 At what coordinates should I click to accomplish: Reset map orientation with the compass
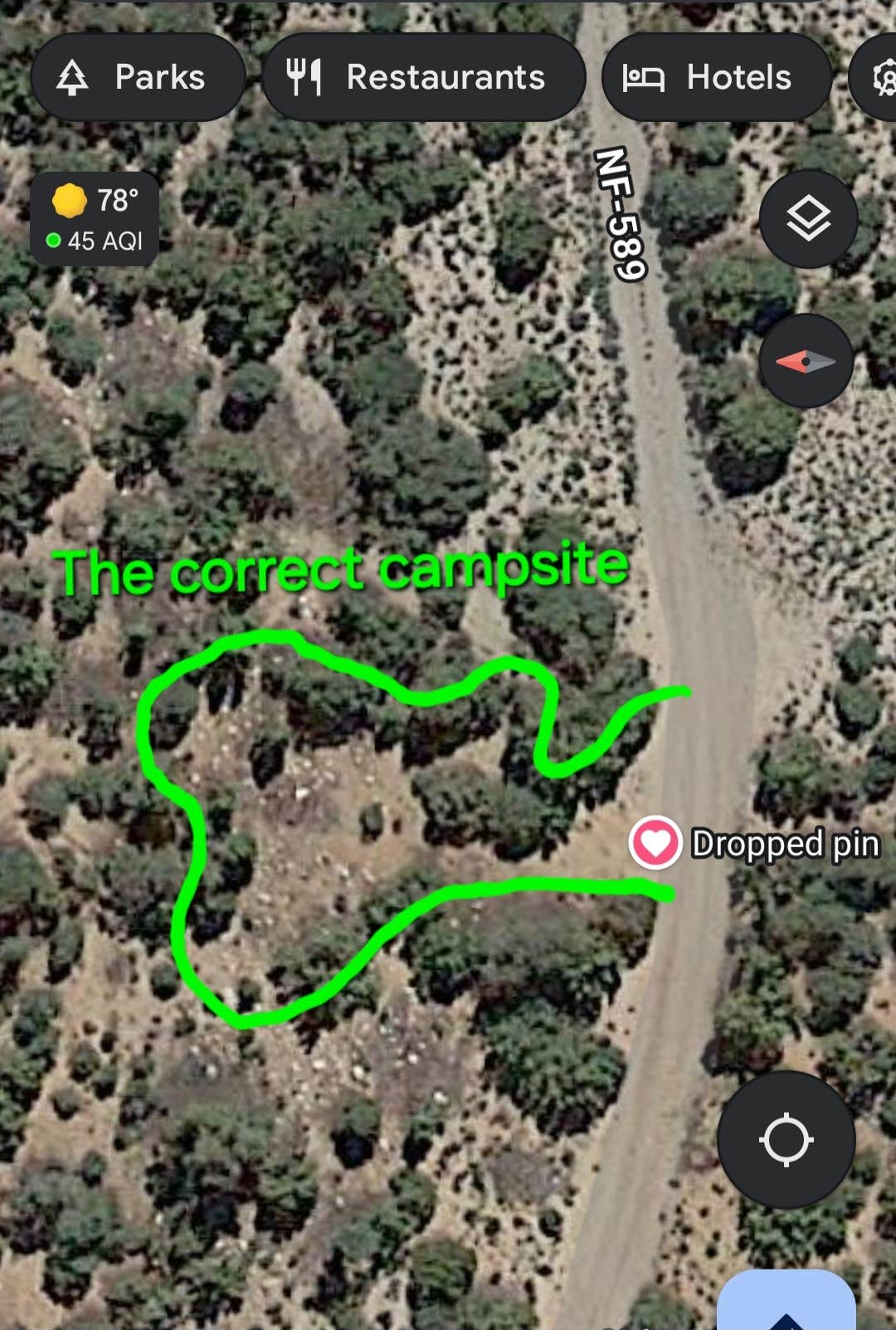coord(806,361)
